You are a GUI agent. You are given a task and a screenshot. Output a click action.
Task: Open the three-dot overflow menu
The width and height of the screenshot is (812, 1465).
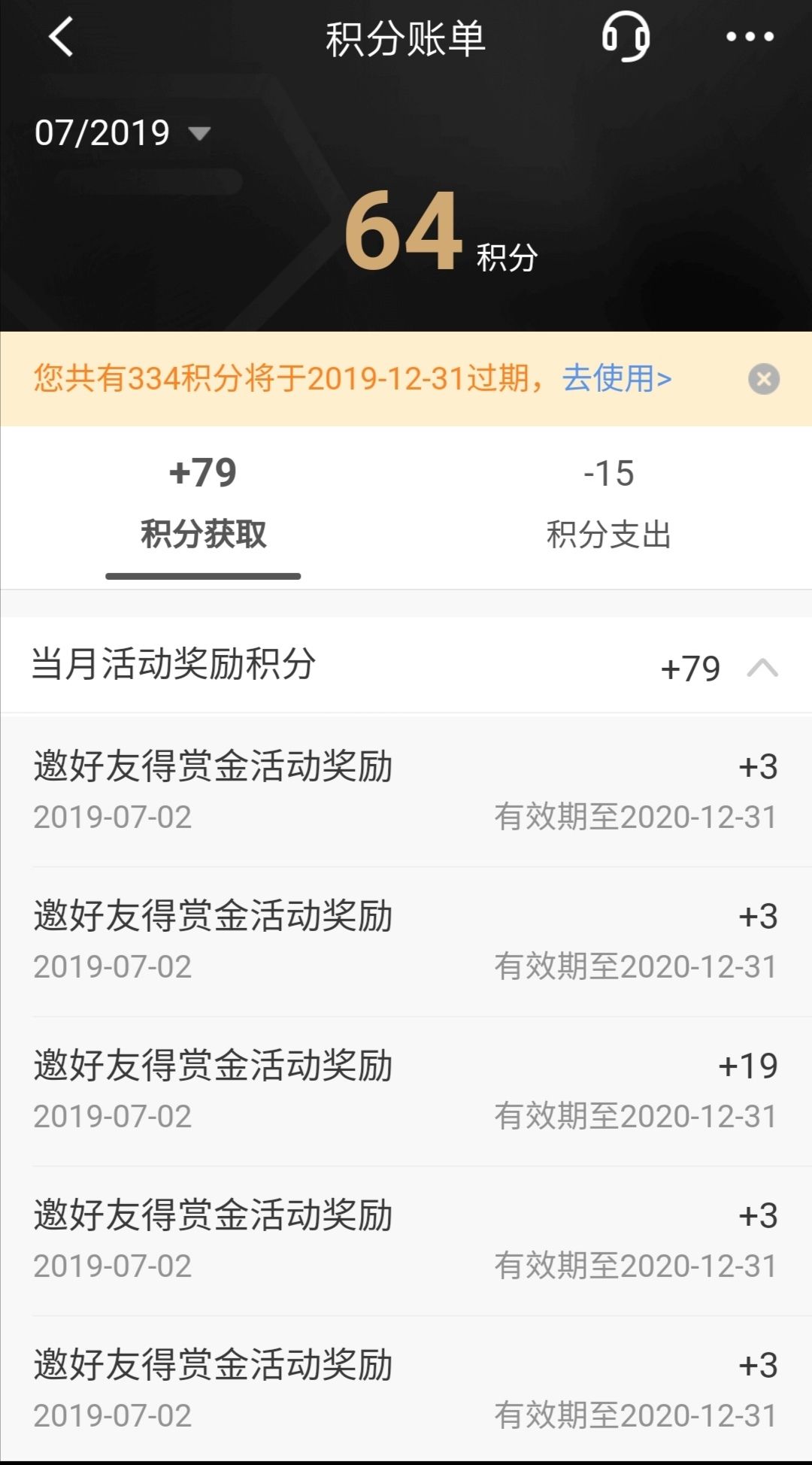(750, 36)
